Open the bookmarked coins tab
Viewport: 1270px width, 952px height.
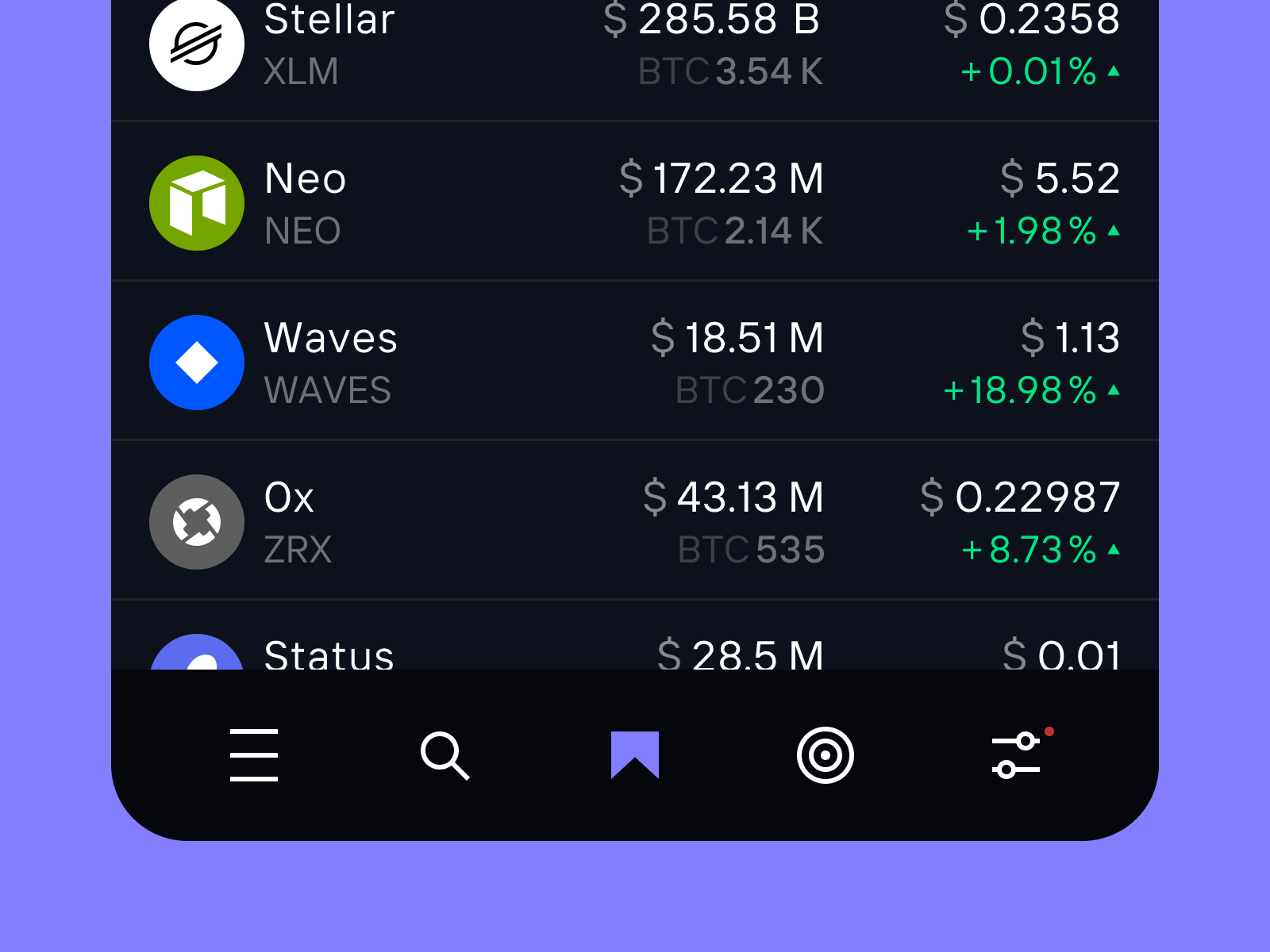(635, 754)
